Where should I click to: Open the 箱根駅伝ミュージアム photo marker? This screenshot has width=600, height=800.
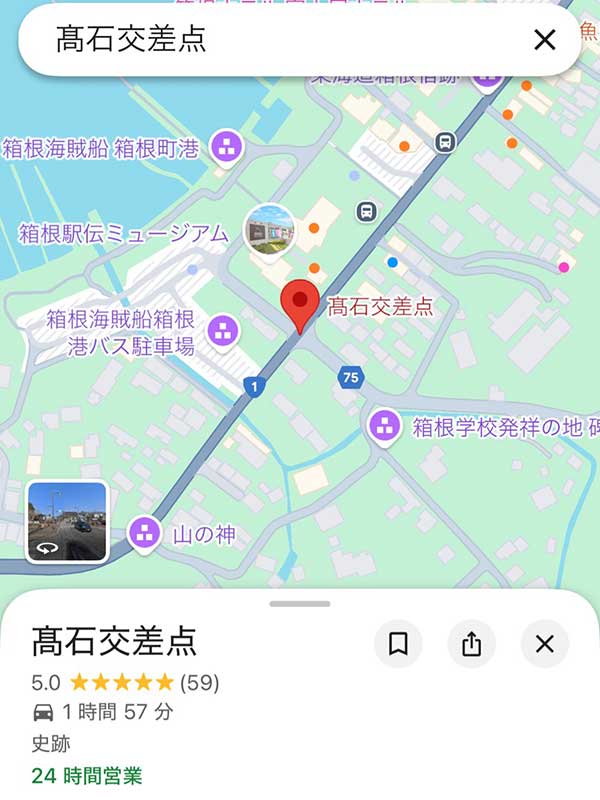pyautogui.click(x=269, y=229)
